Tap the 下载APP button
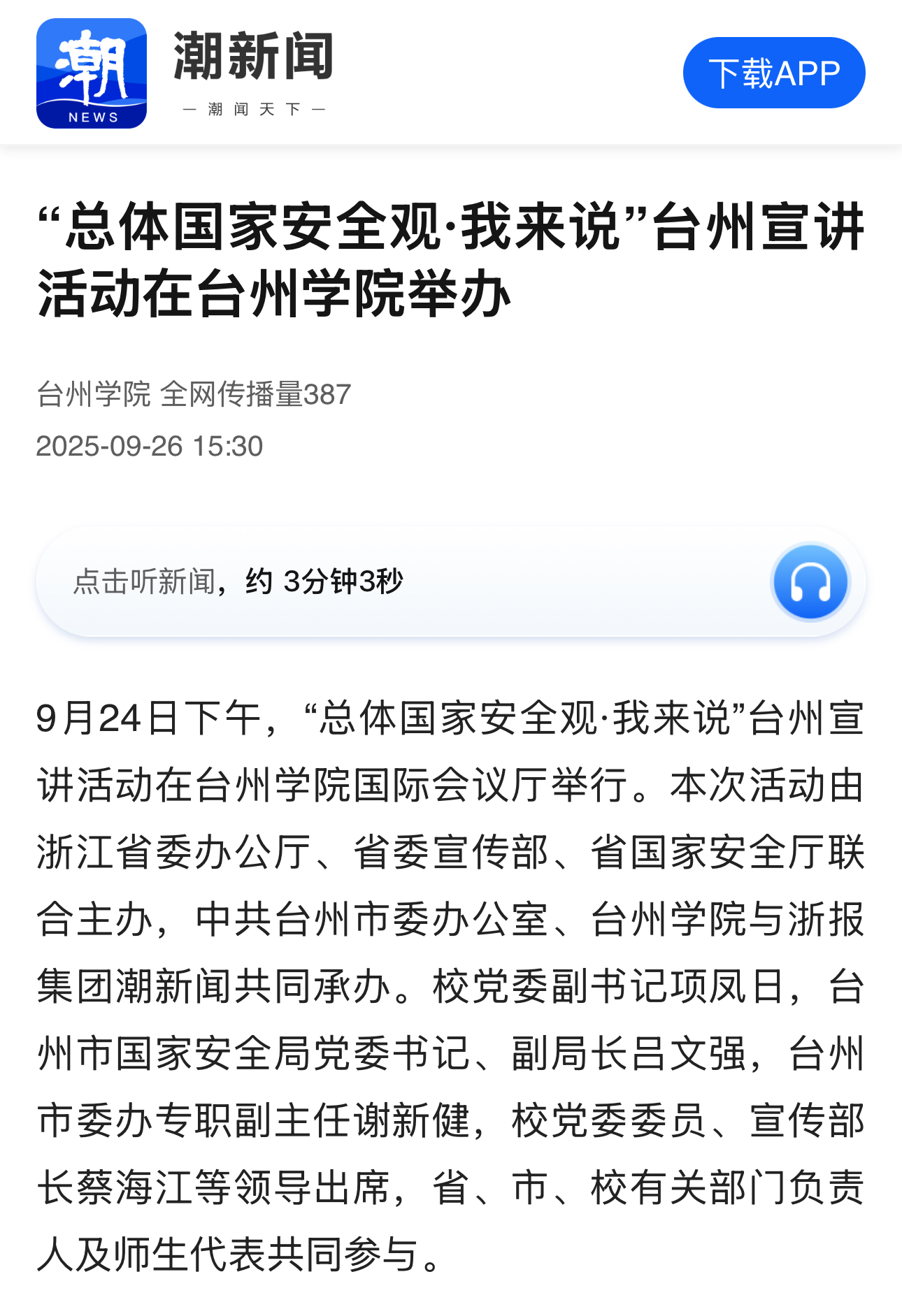Viewport: 902px width, 1316px height. 773,73
